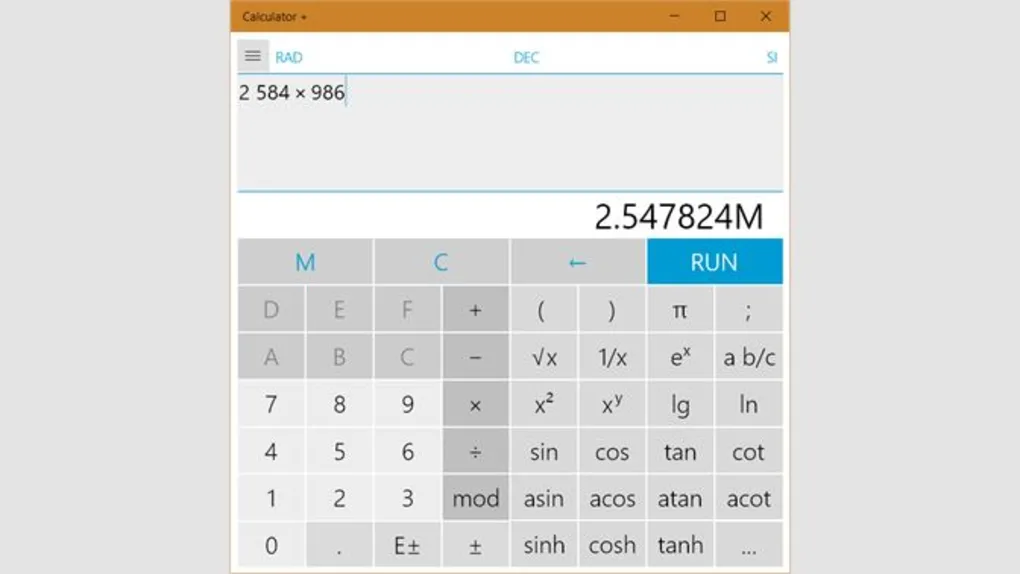Enter digit 7

click(x=271, y=405)
